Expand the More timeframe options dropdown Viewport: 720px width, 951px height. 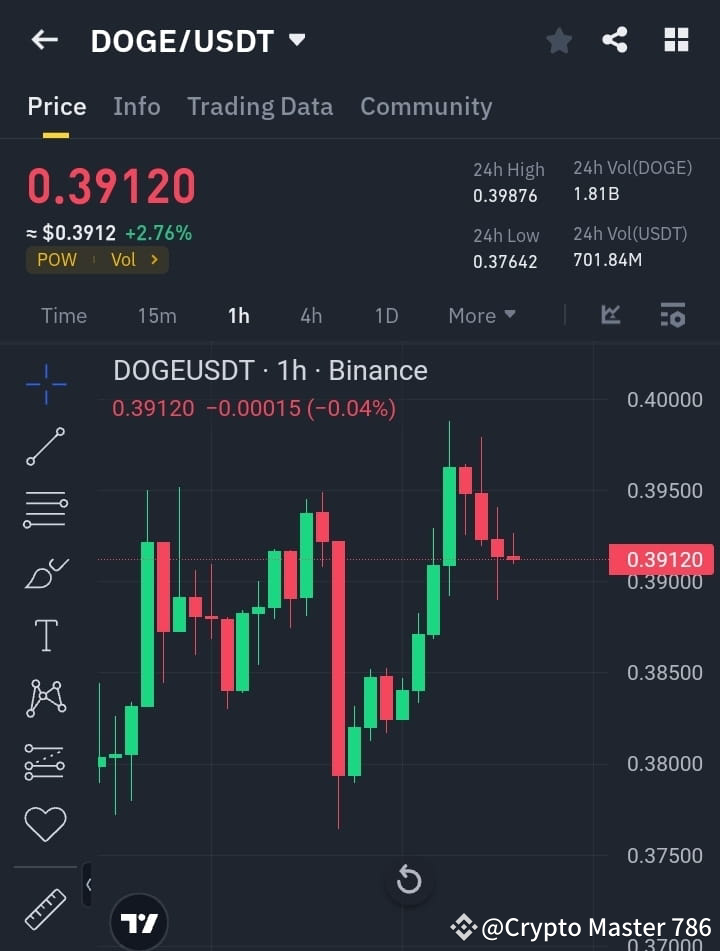[x=481, y=315]
